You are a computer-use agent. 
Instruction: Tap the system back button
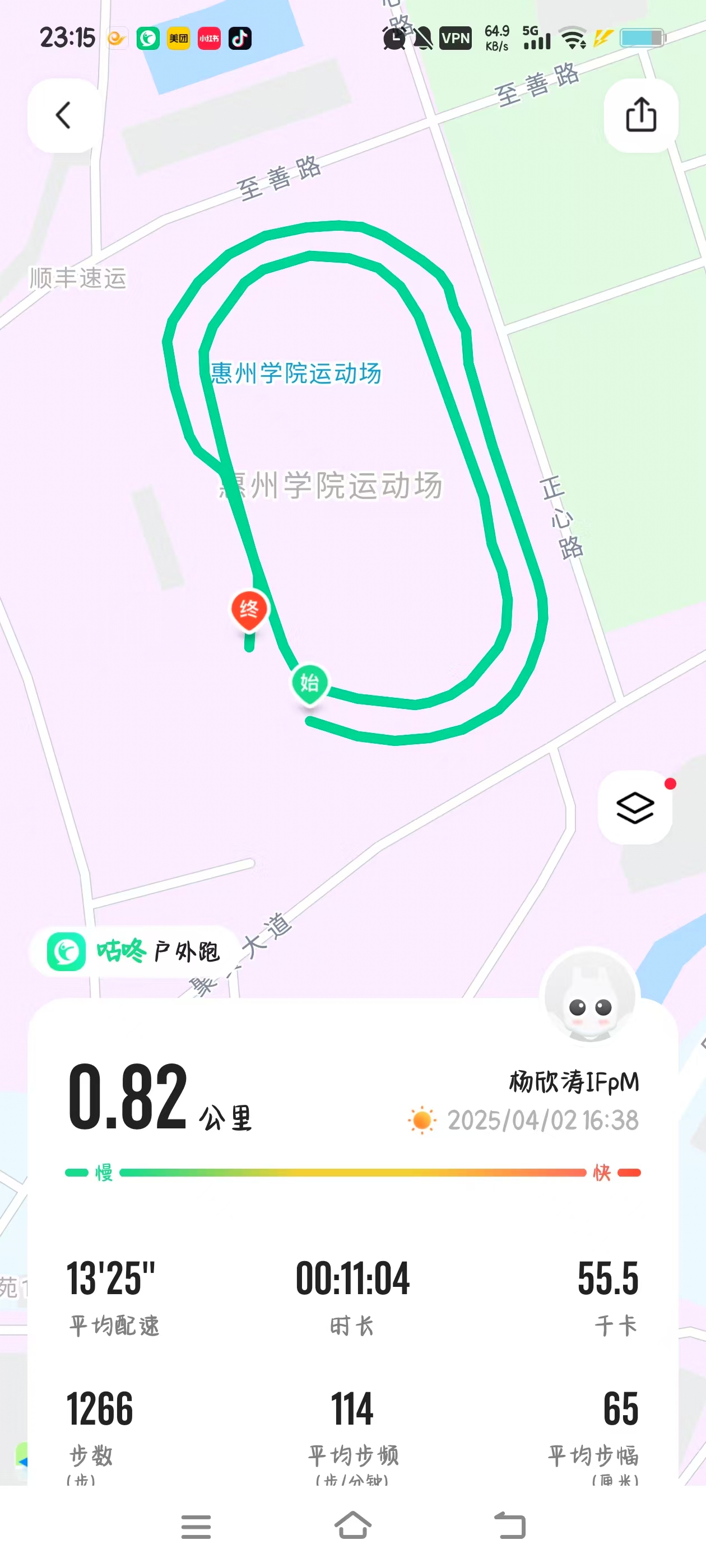509,1525
